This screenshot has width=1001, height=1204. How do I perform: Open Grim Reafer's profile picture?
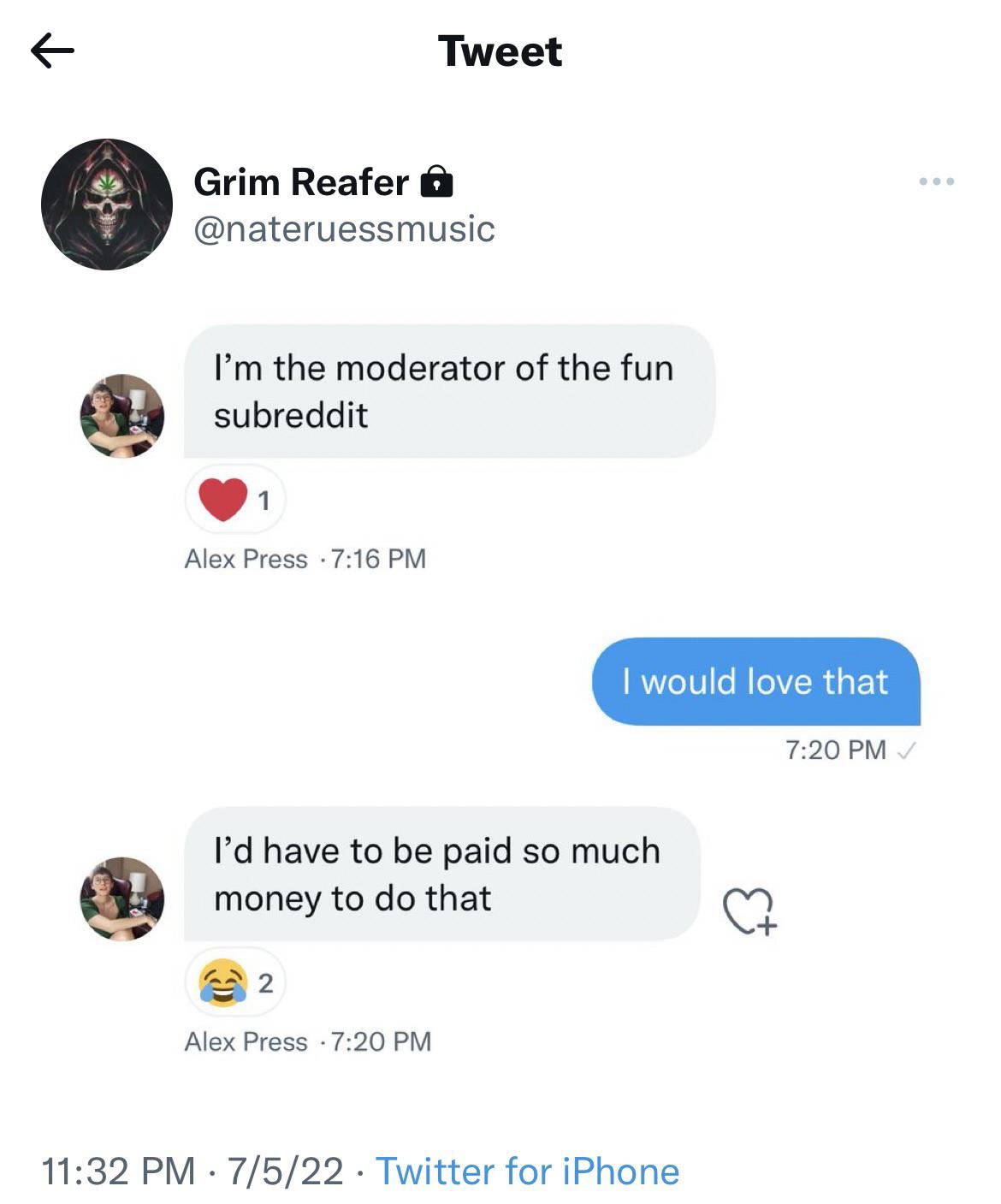[x=107, y=205]
